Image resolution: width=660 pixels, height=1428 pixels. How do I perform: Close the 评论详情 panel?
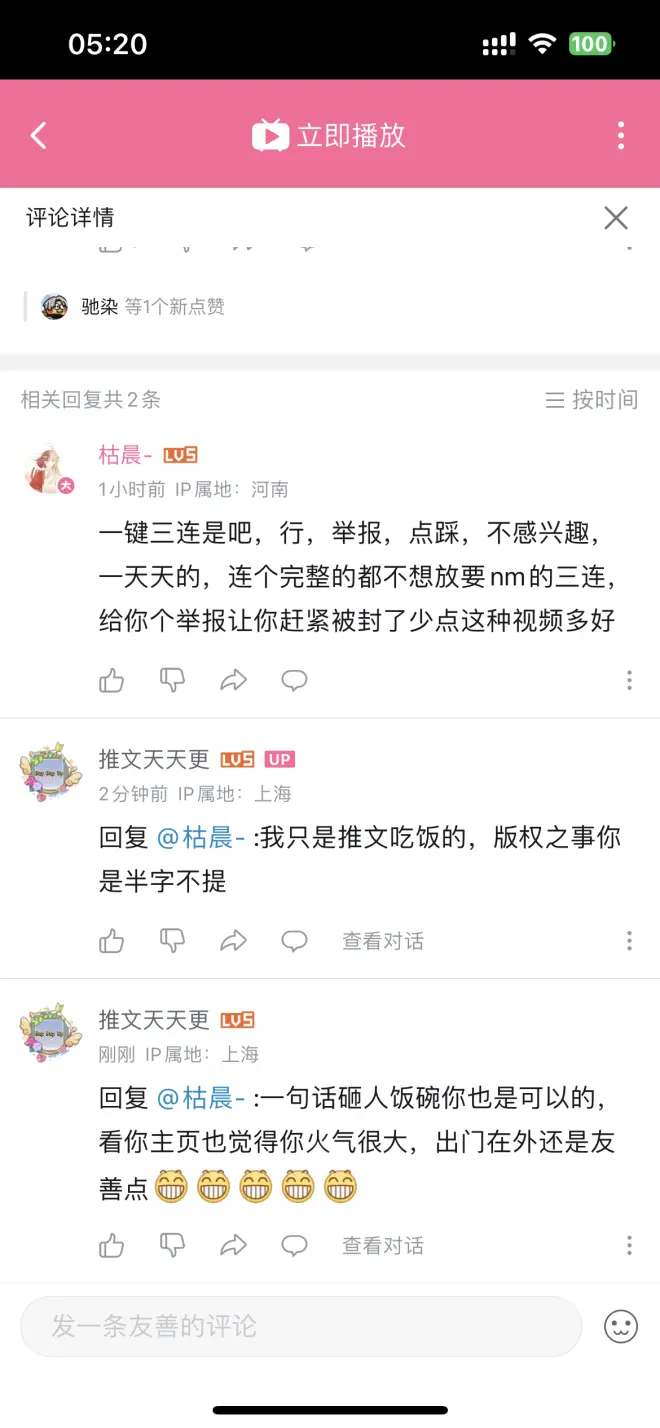click(616, 217)
